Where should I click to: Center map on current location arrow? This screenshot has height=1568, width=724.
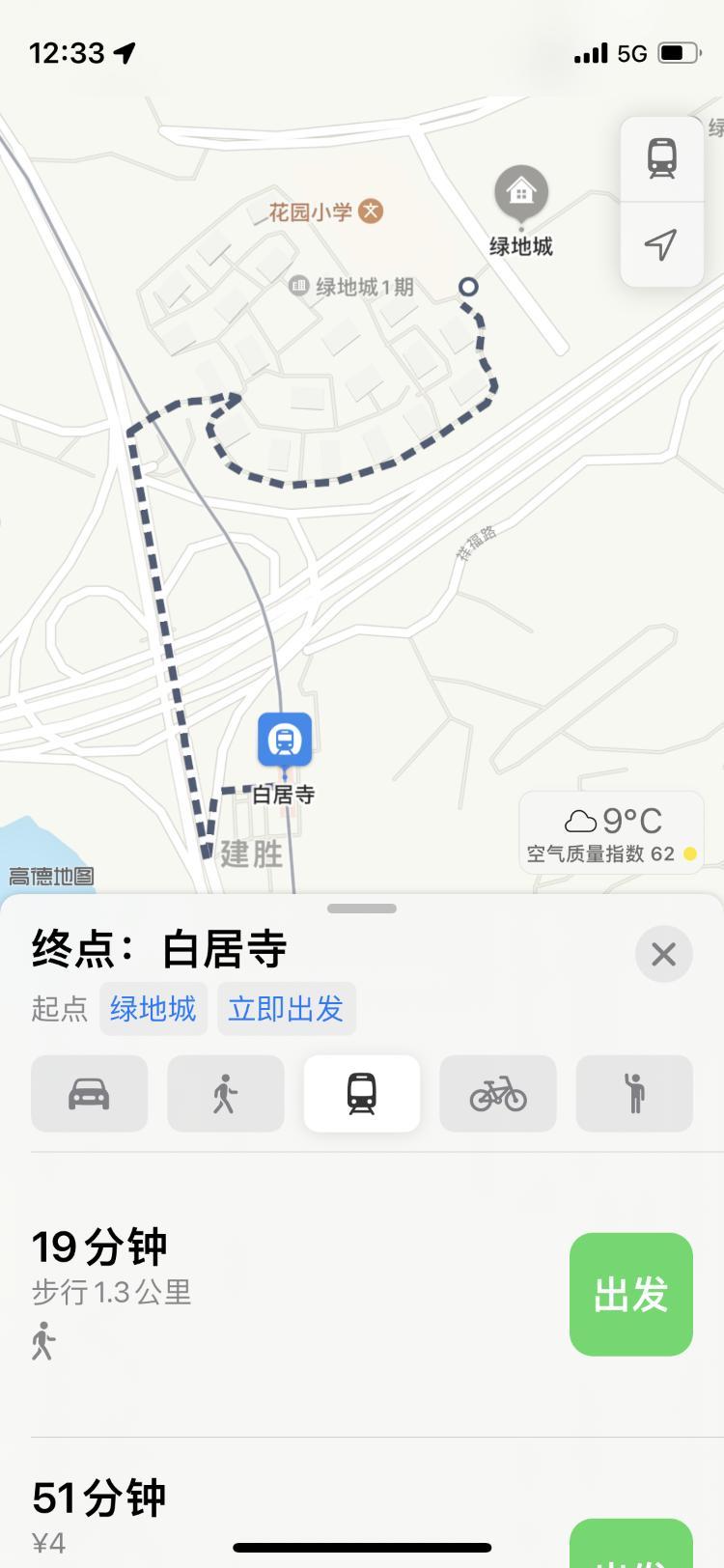[x=662, y=244]
